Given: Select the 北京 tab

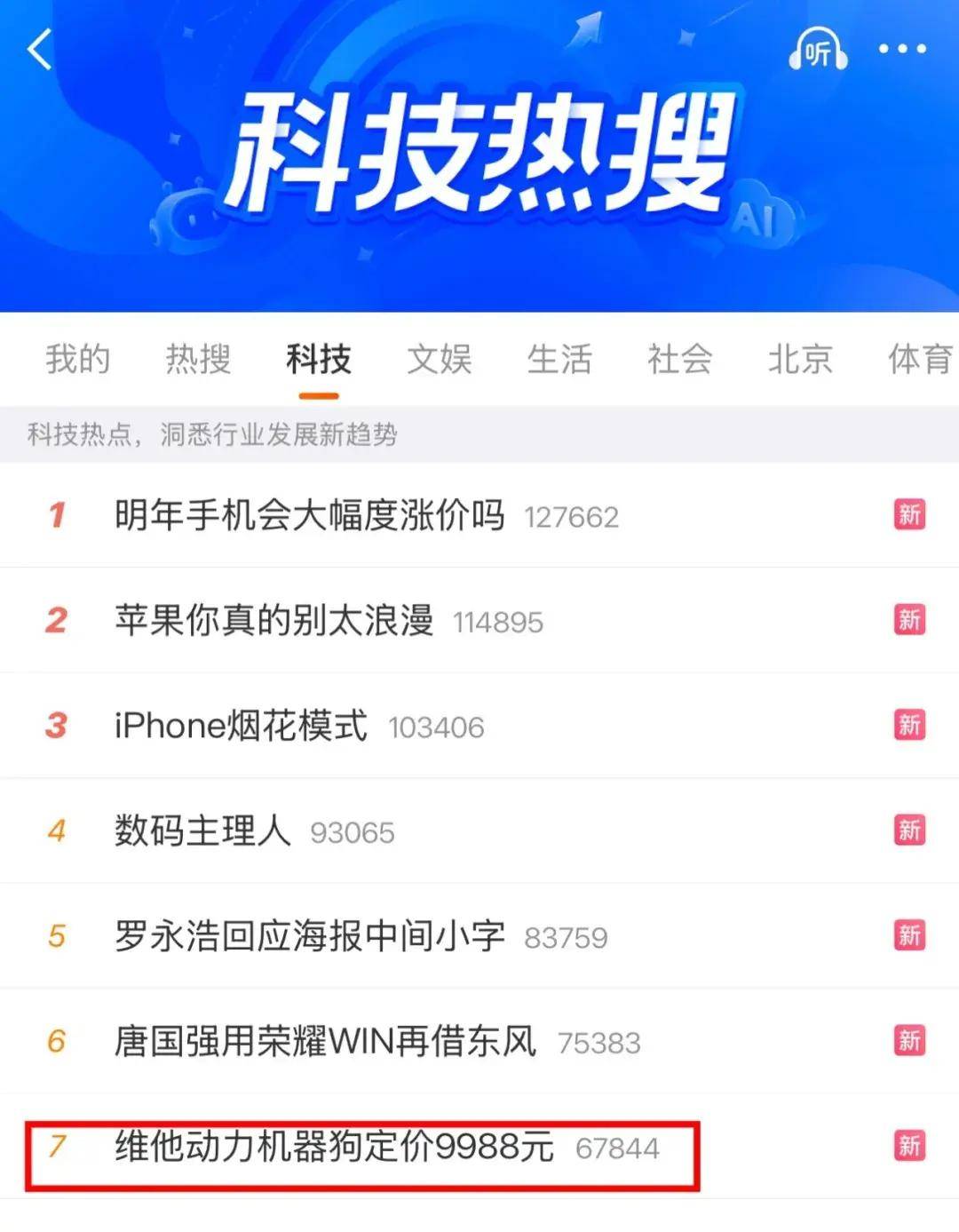Looking at the screenshot, I should pyautogui.click(x=800, y=360).
